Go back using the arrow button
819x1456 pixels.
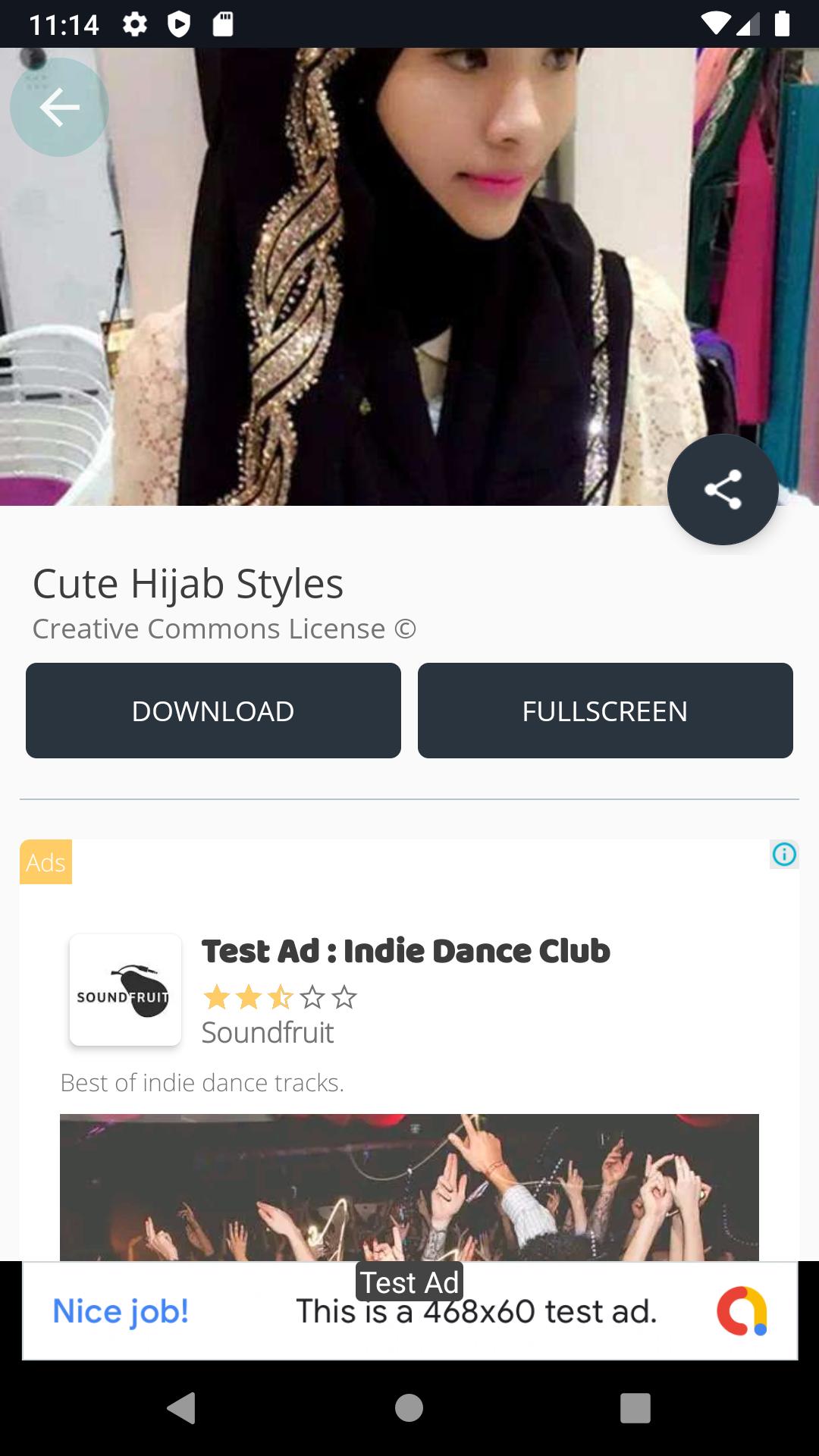[x=59, y=108]
